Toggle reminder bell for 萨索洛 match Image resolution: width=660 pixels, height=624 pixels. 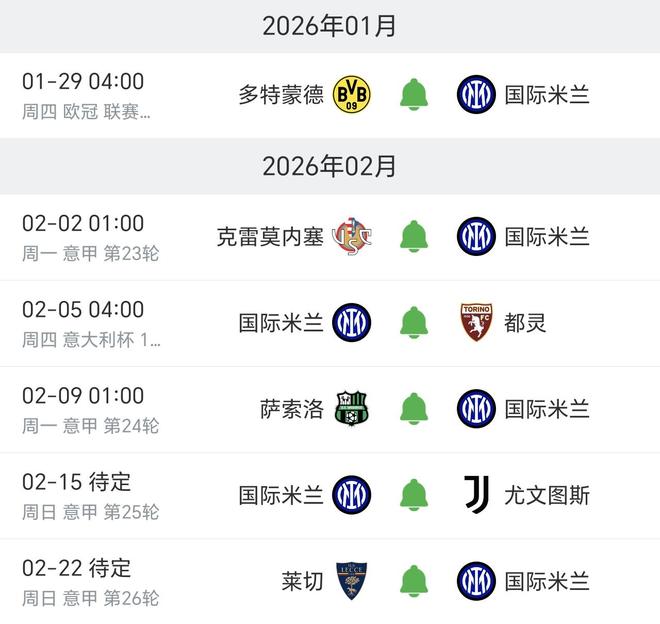[x=413, y=409]
